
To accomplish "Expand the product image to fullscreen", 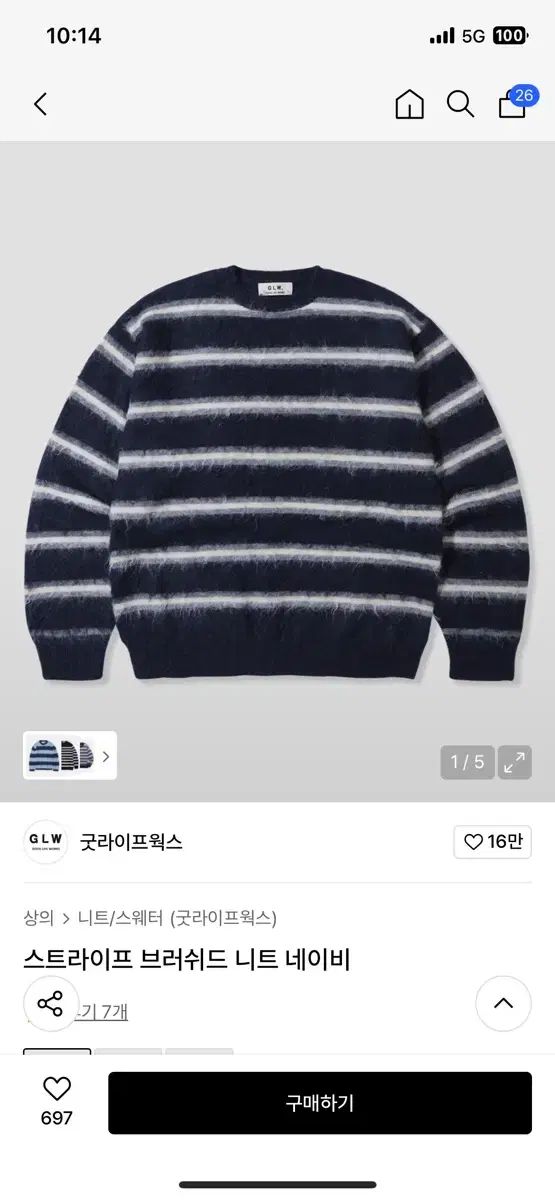I will click(515, 763).
